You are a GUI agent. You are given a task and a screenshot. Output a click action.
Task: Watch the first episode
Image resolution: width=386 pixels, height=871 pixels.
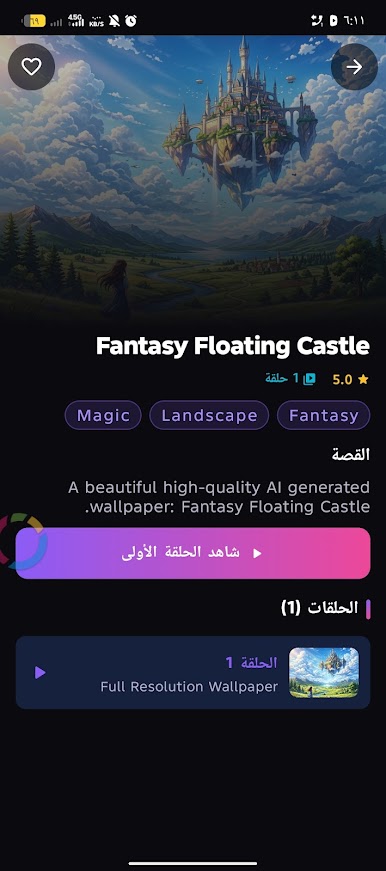click(193, 553)
